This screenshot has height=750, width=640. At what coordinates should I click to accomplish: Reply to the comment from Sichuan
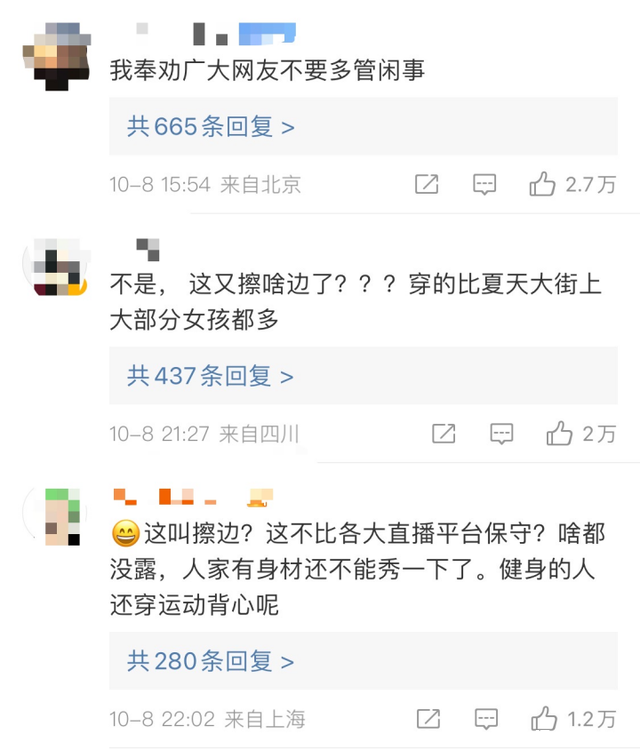pyautogui.click(x=501, y=434)
